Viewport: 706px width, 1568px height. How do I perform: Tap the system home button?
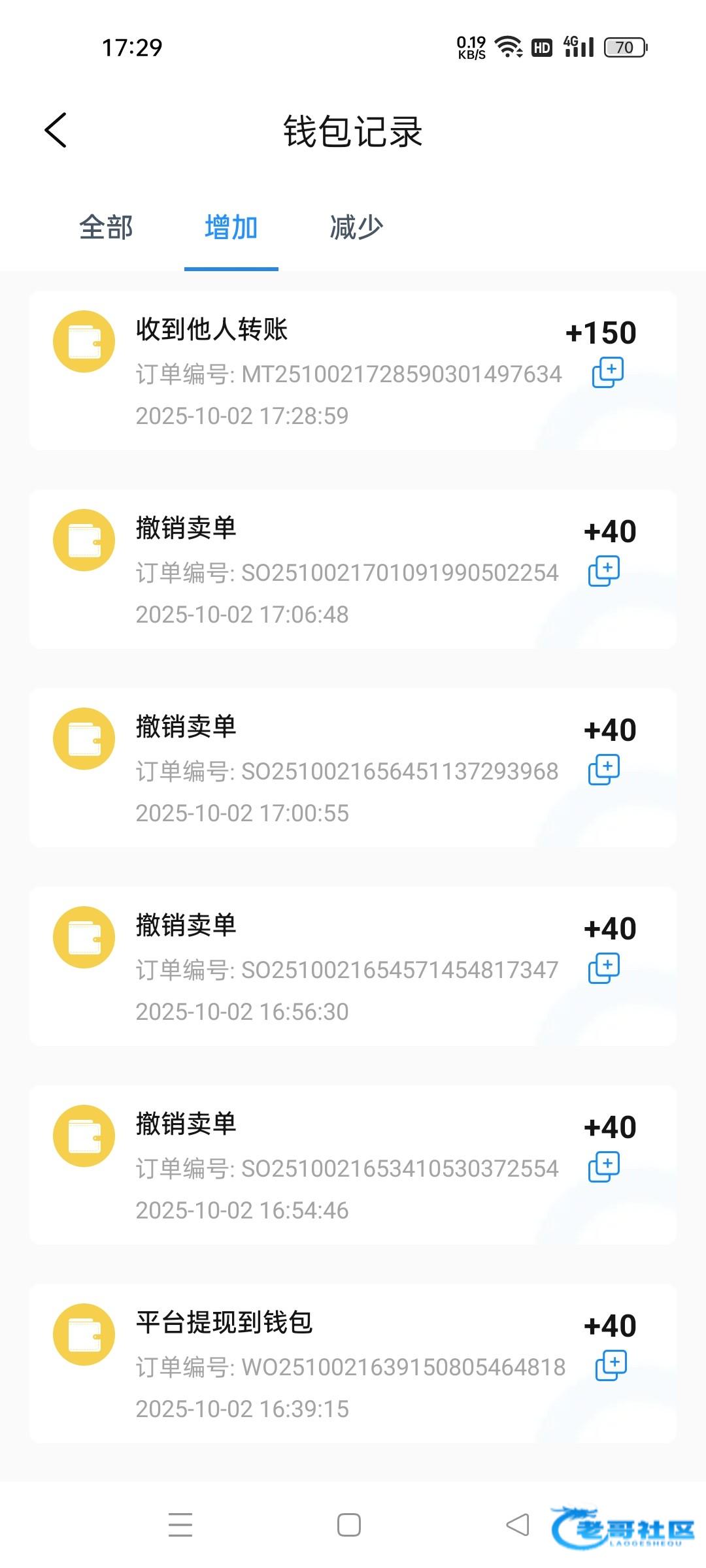(x=349, y=1525)
